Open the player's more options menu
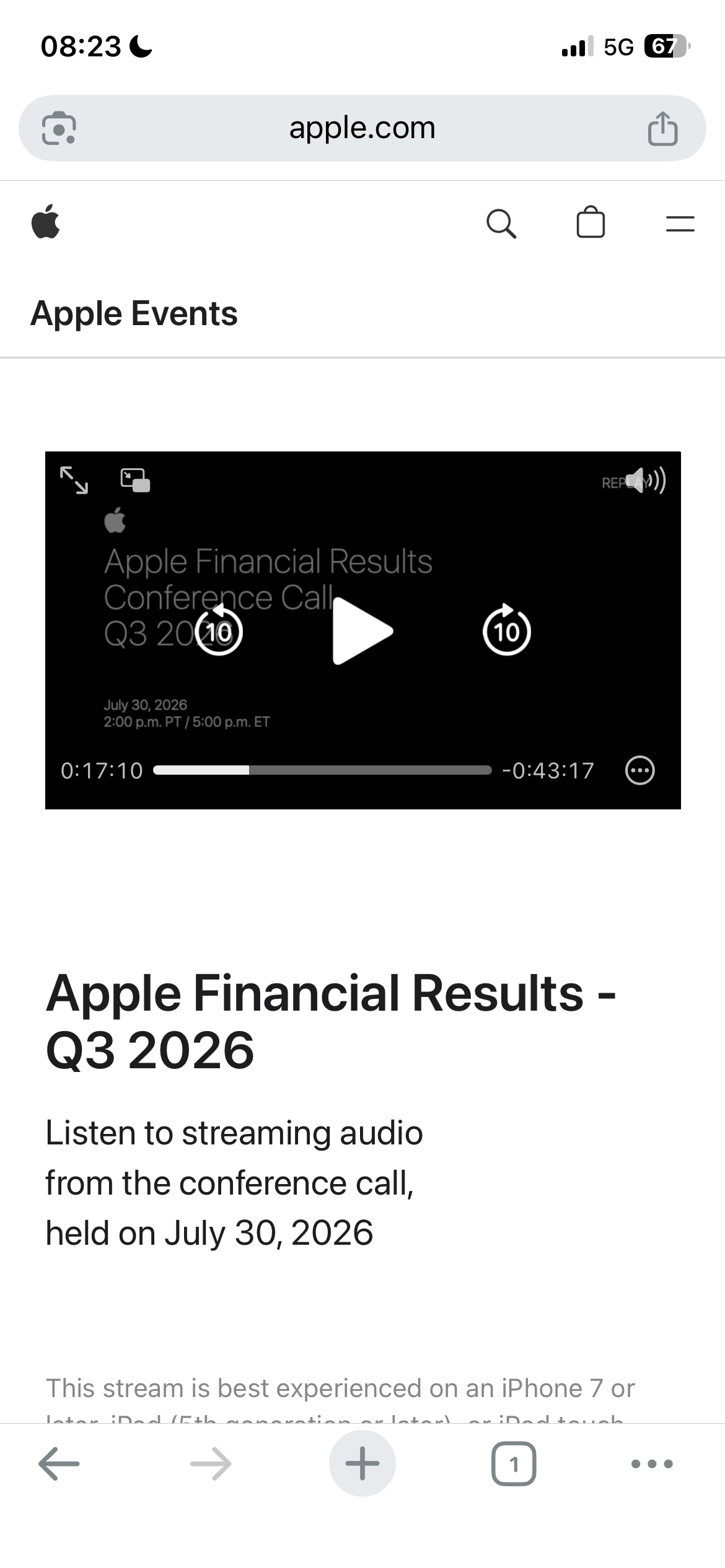 coord(640,770)
